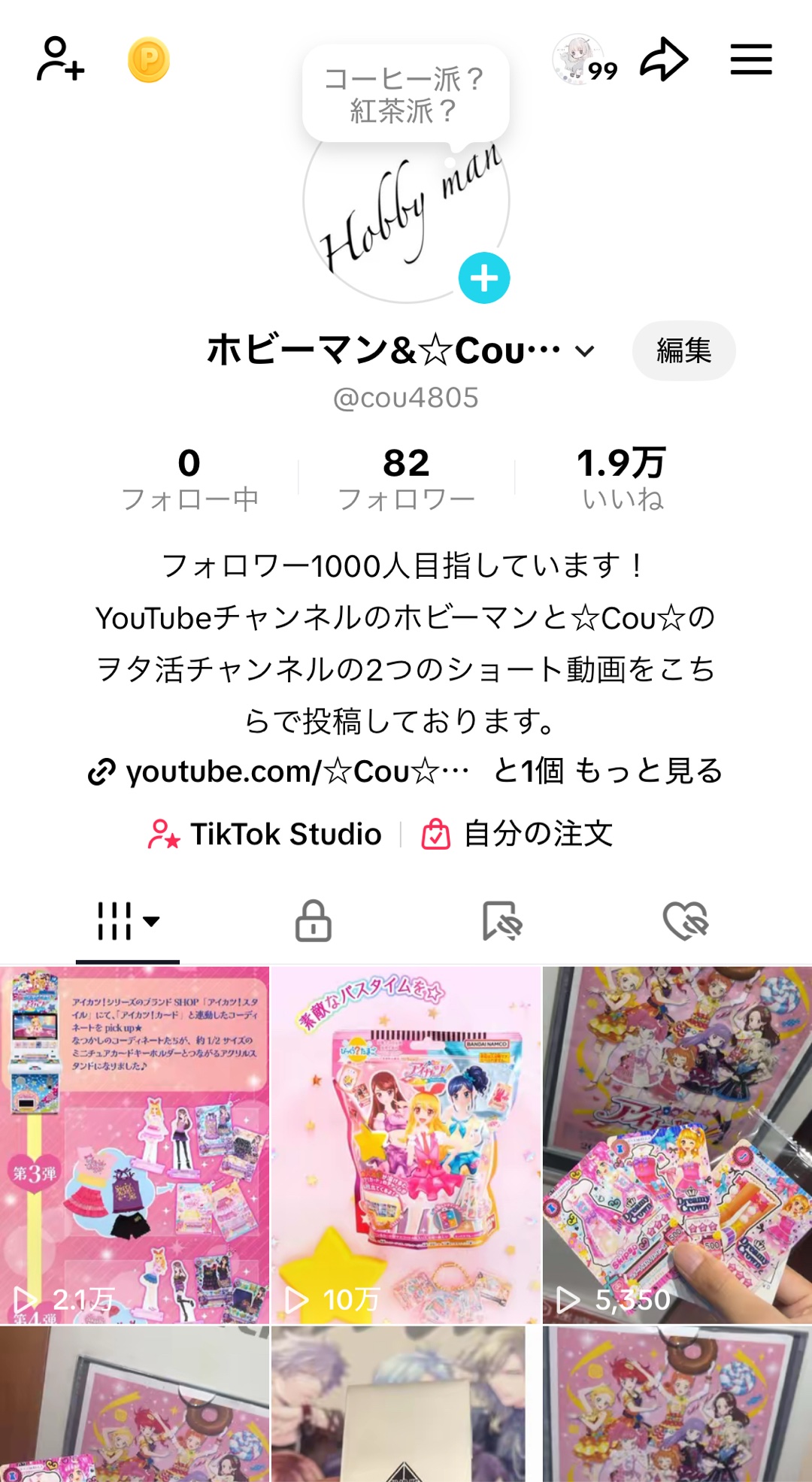Open the hamburger menu
The image size is (812, 1482).
coord(751,59)
